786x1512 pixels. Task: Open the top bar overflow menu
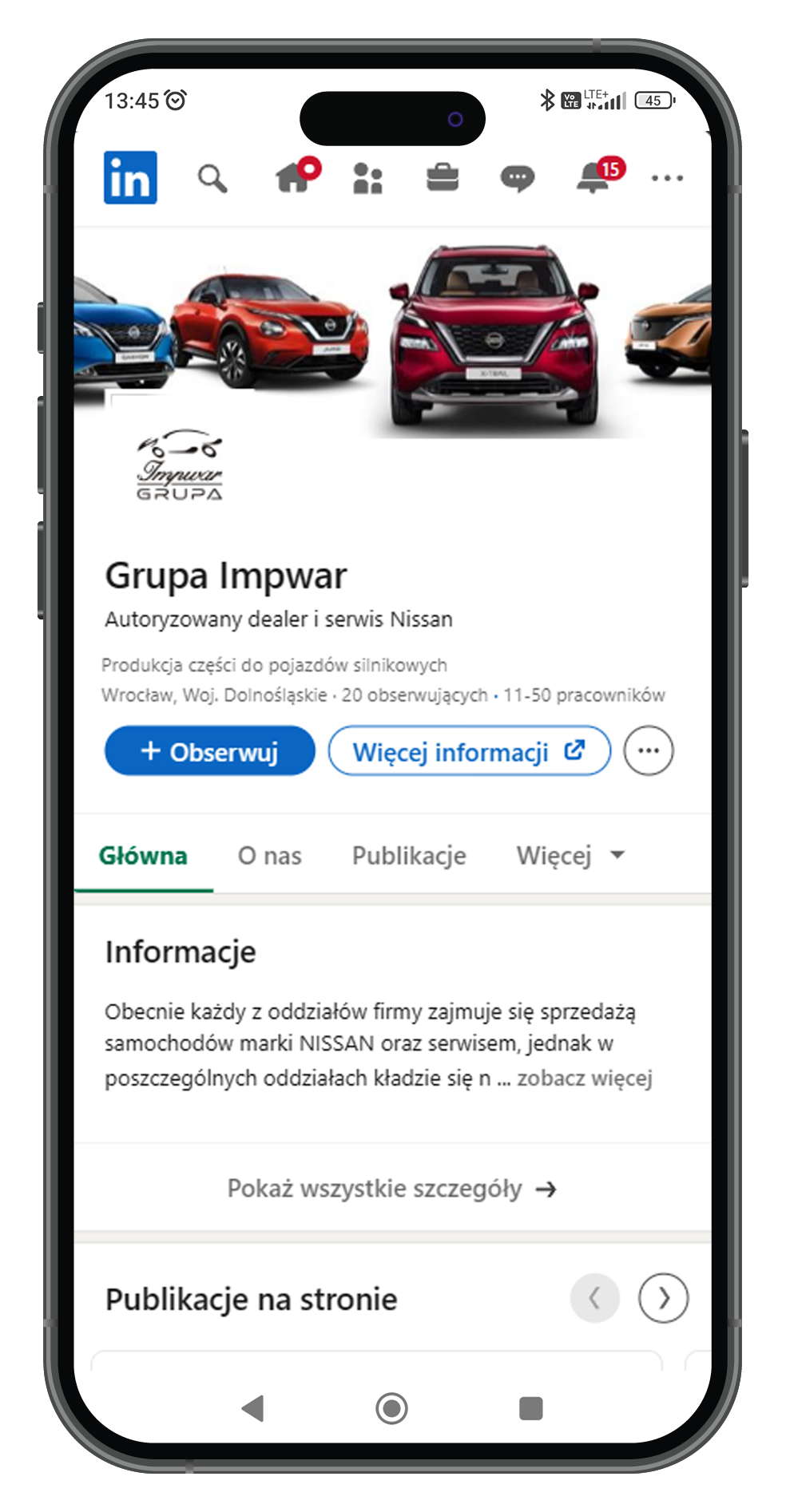pyautogui.click(x=667, y=178)
